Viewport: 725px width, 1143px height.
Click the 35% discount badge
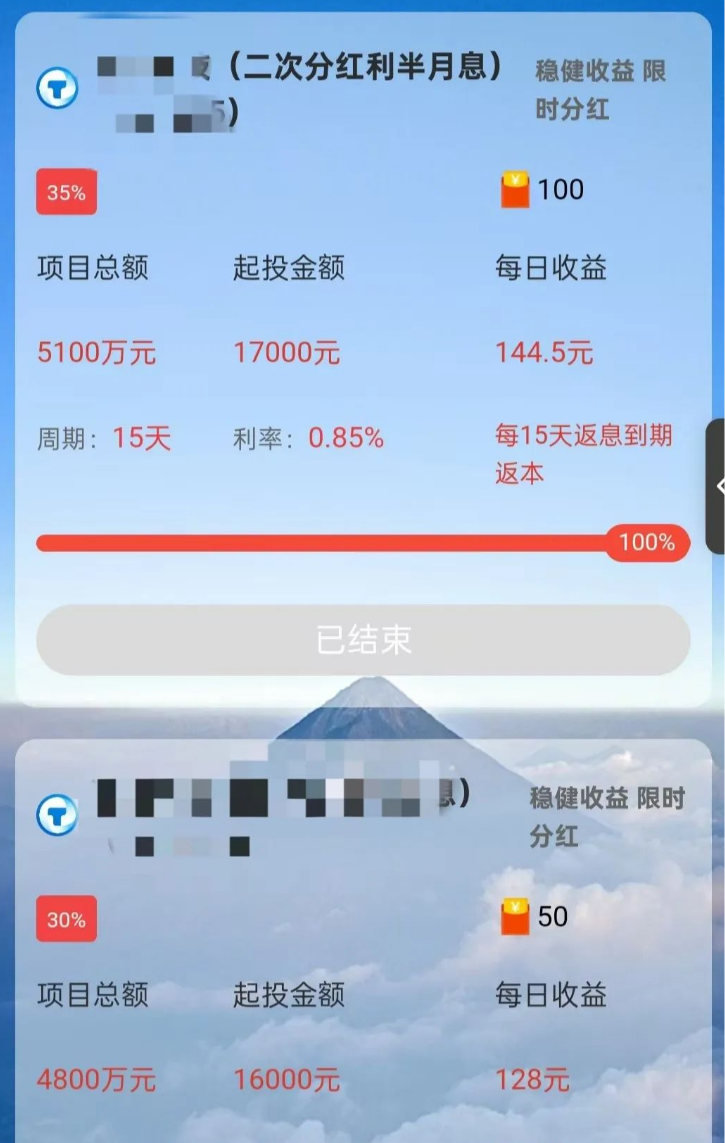[x=66, y=192]
